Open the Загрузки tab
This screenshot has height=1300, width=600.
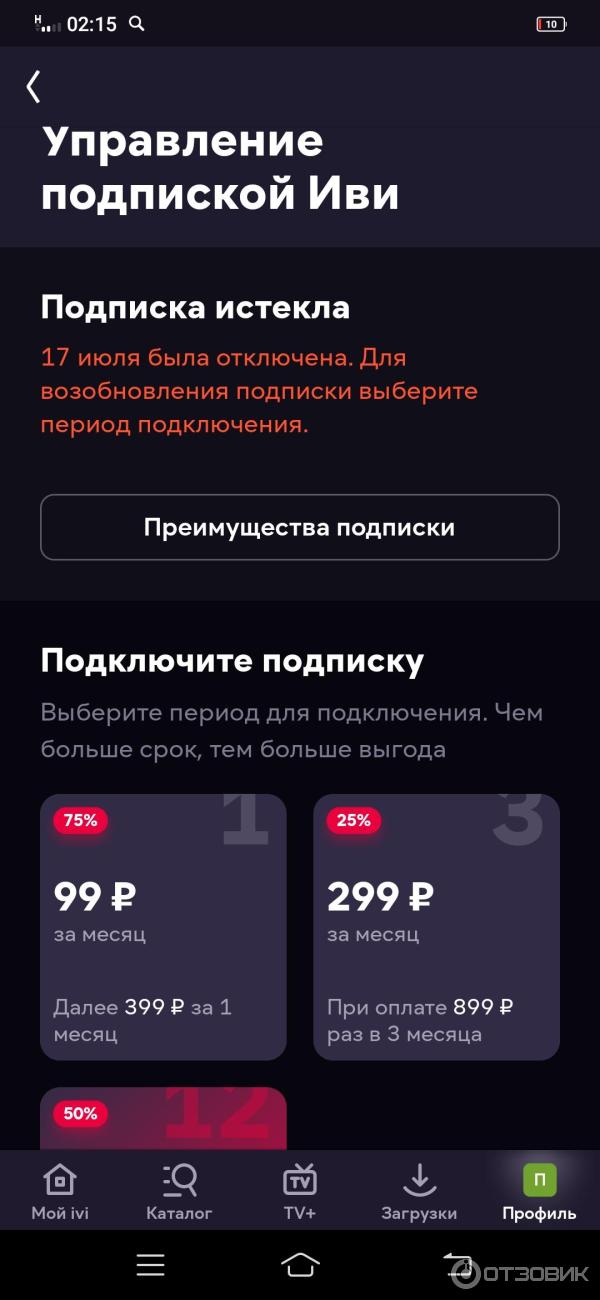[419, 1191]
